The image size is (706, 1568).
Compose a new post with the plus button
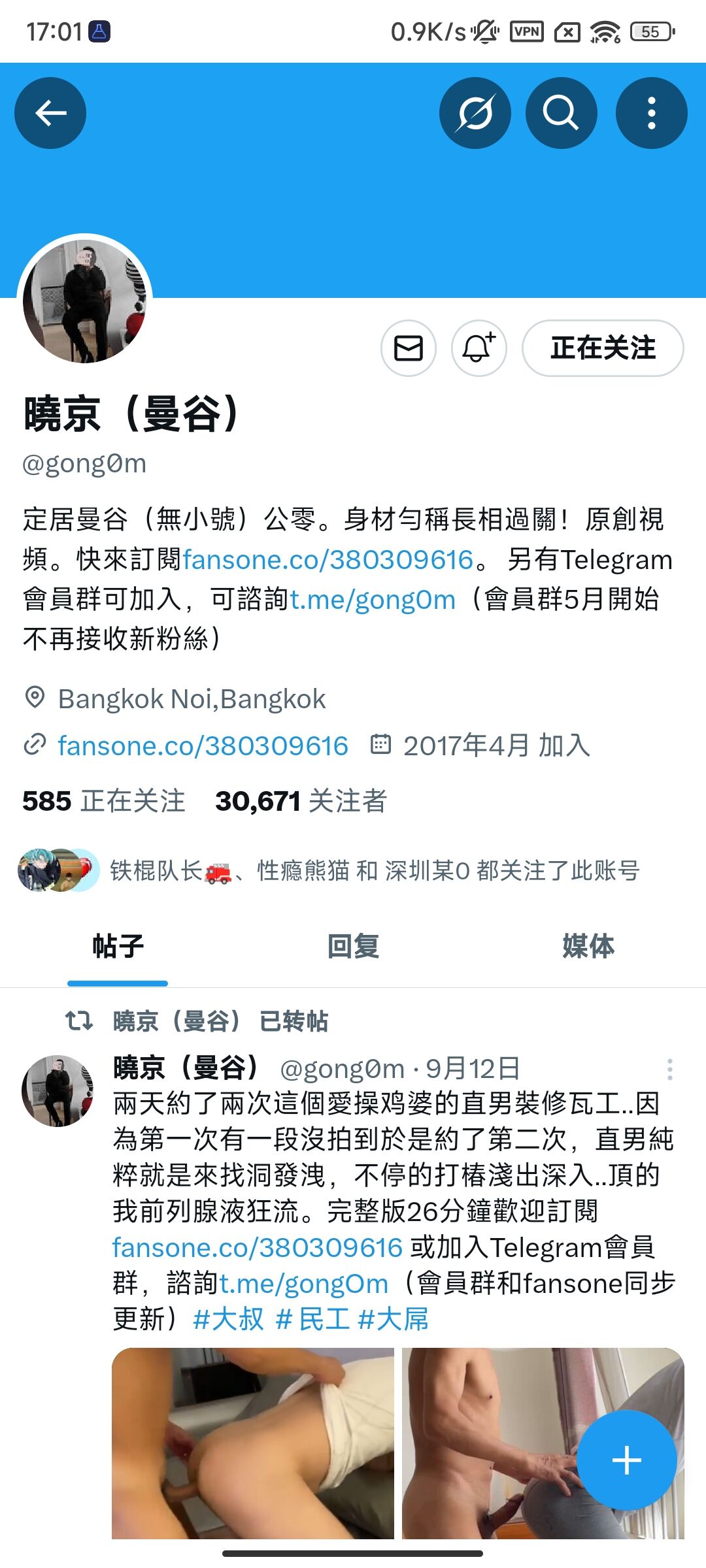click(x=626, y=1460)
